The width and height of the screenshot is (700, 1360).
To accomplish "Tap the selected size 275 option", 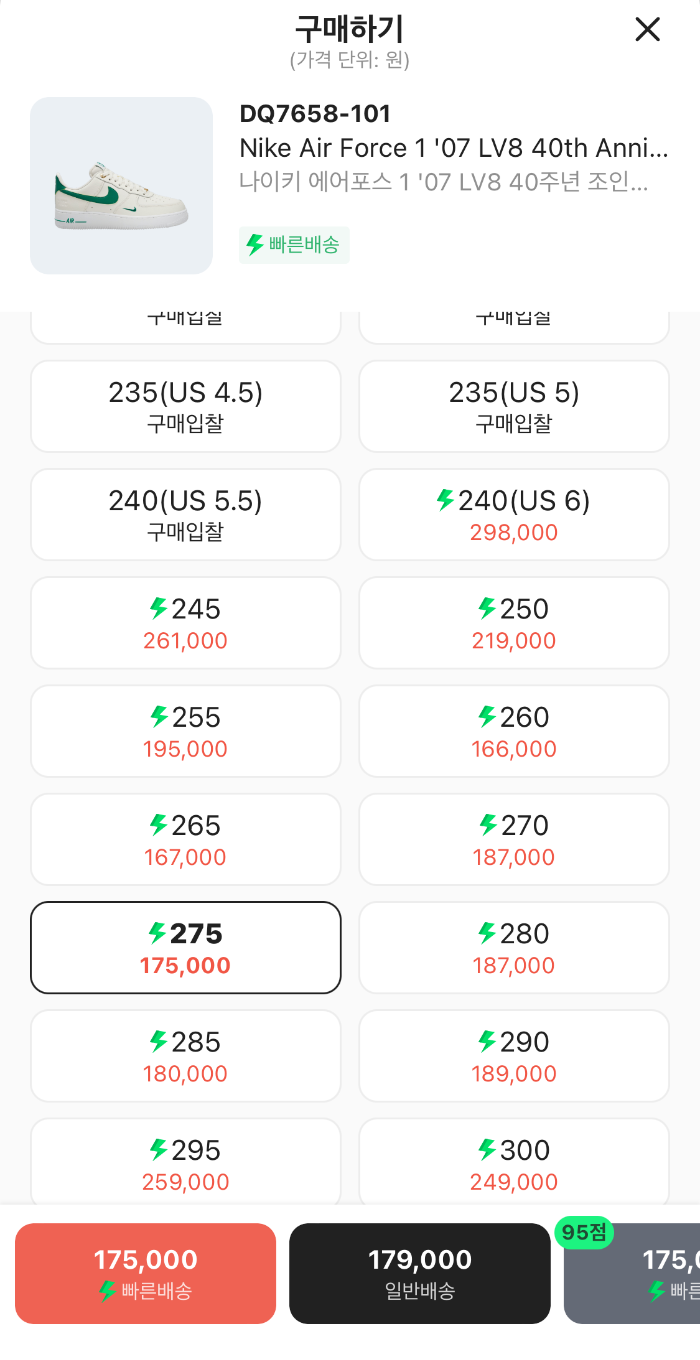I will coord(186,947).
